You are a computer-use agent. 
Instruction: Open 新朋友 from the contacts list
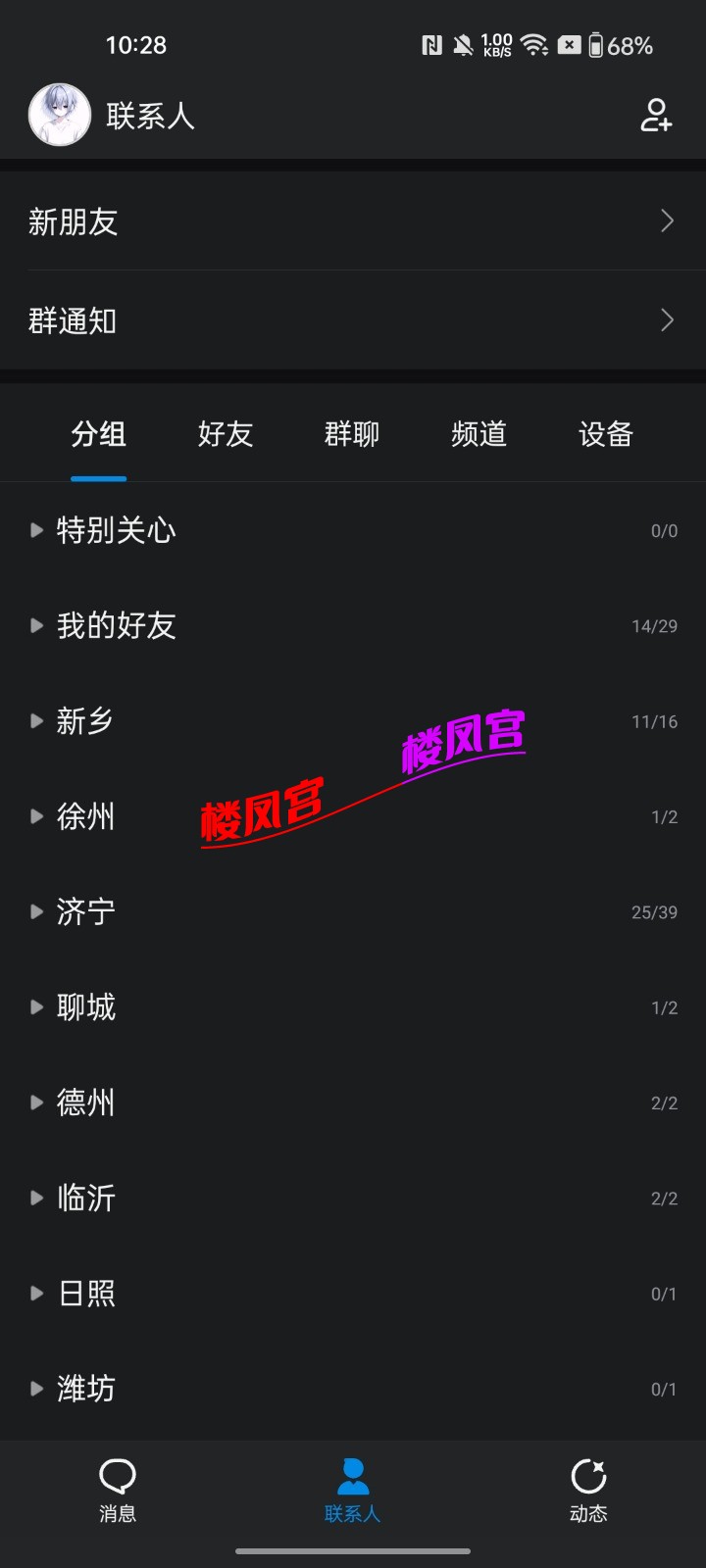(353, 221)
